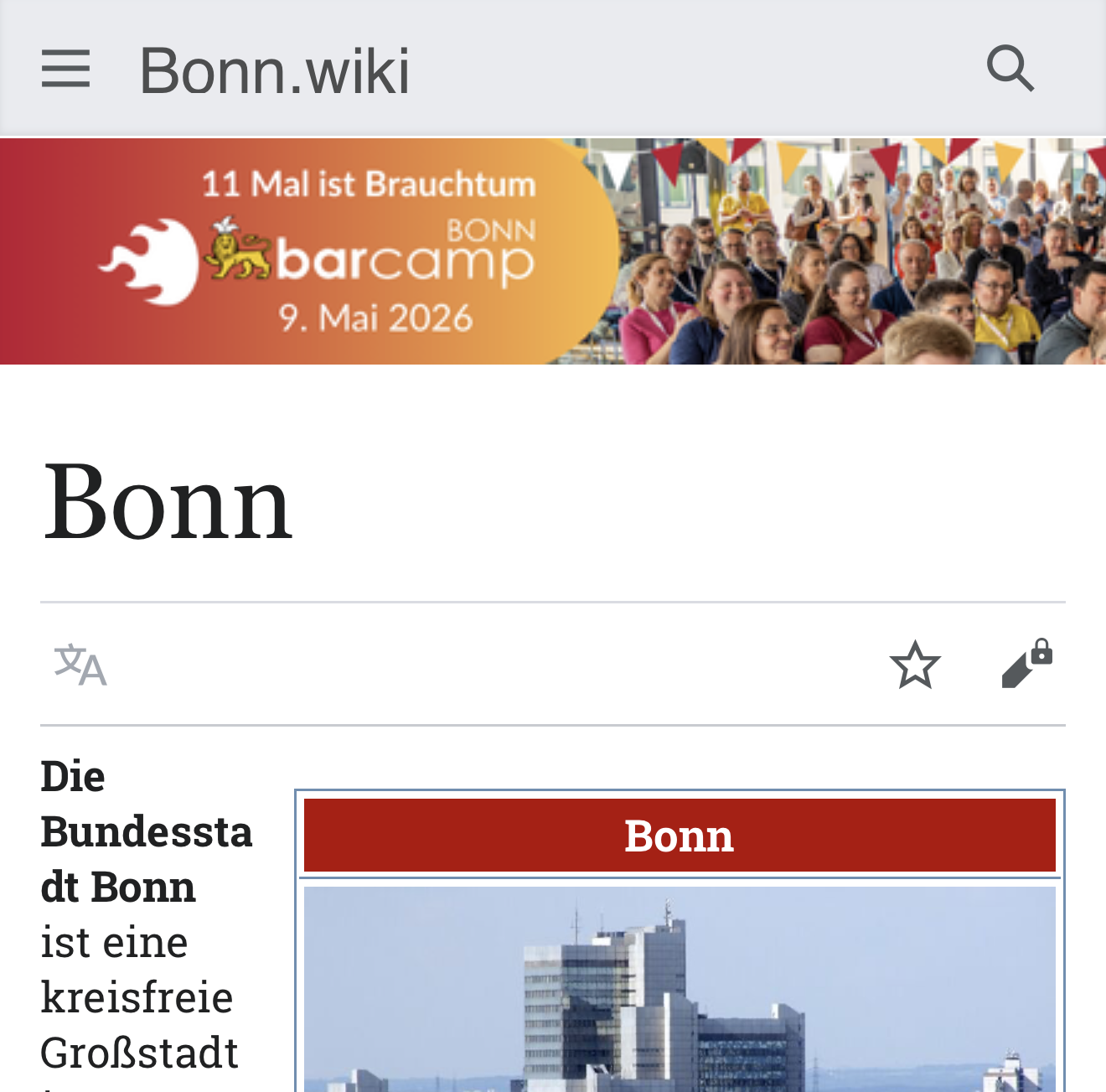Open the language selection icon
Image resolution: width=1106 pixels, height=1092 pixels.
tap(80, 665)
